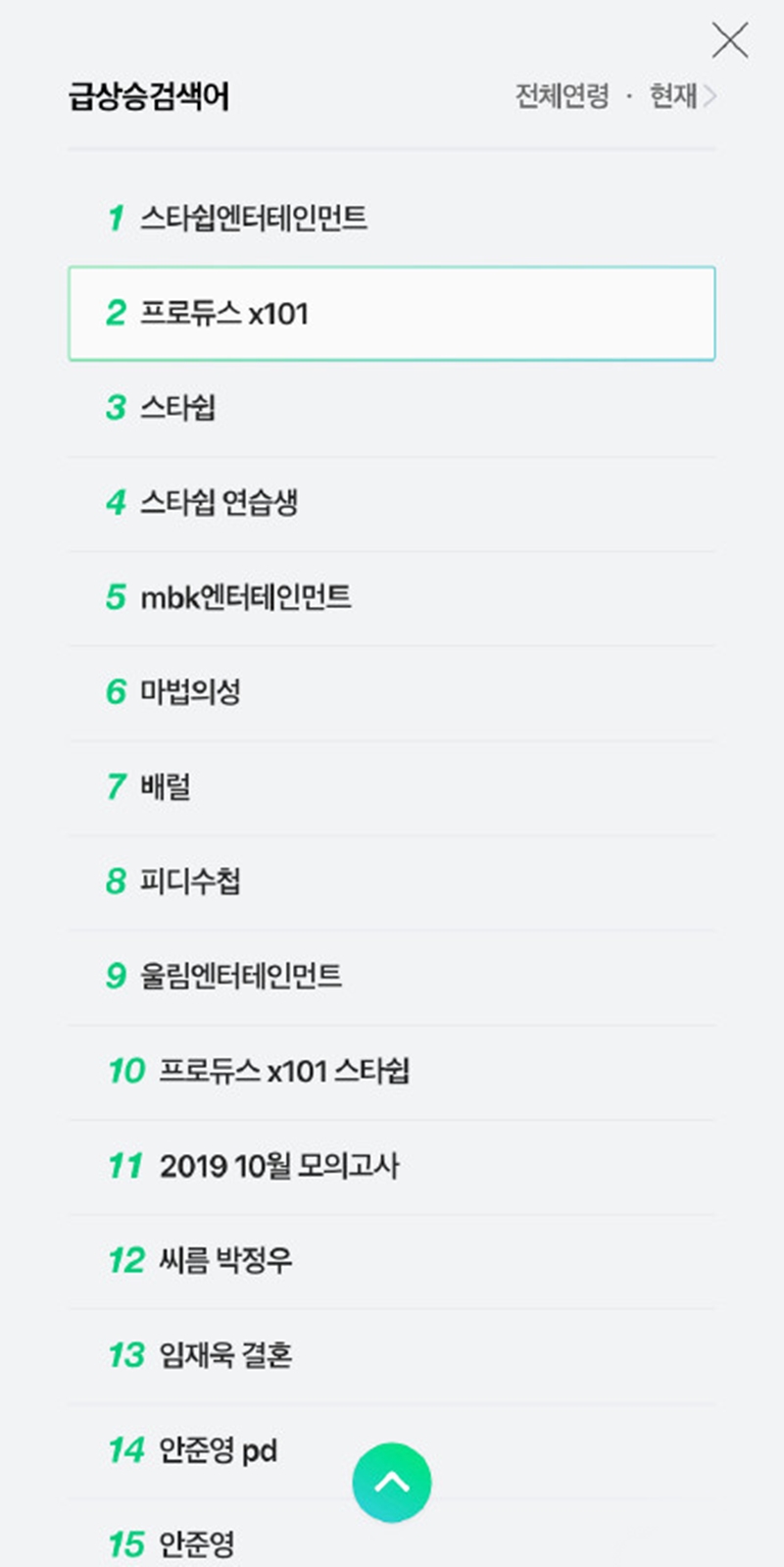784x1567 pixels.
Task: Search for mbk엔터테인먼트
Action: click(245, 597)
